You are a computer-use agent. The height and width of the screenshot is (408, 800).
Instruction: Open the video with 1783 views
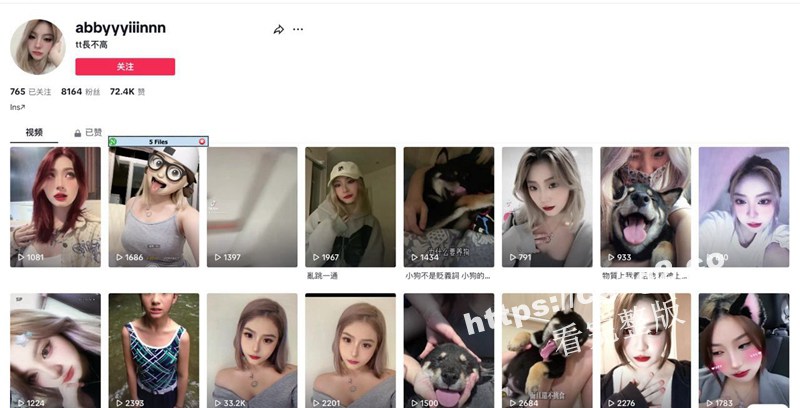point(742,348)
